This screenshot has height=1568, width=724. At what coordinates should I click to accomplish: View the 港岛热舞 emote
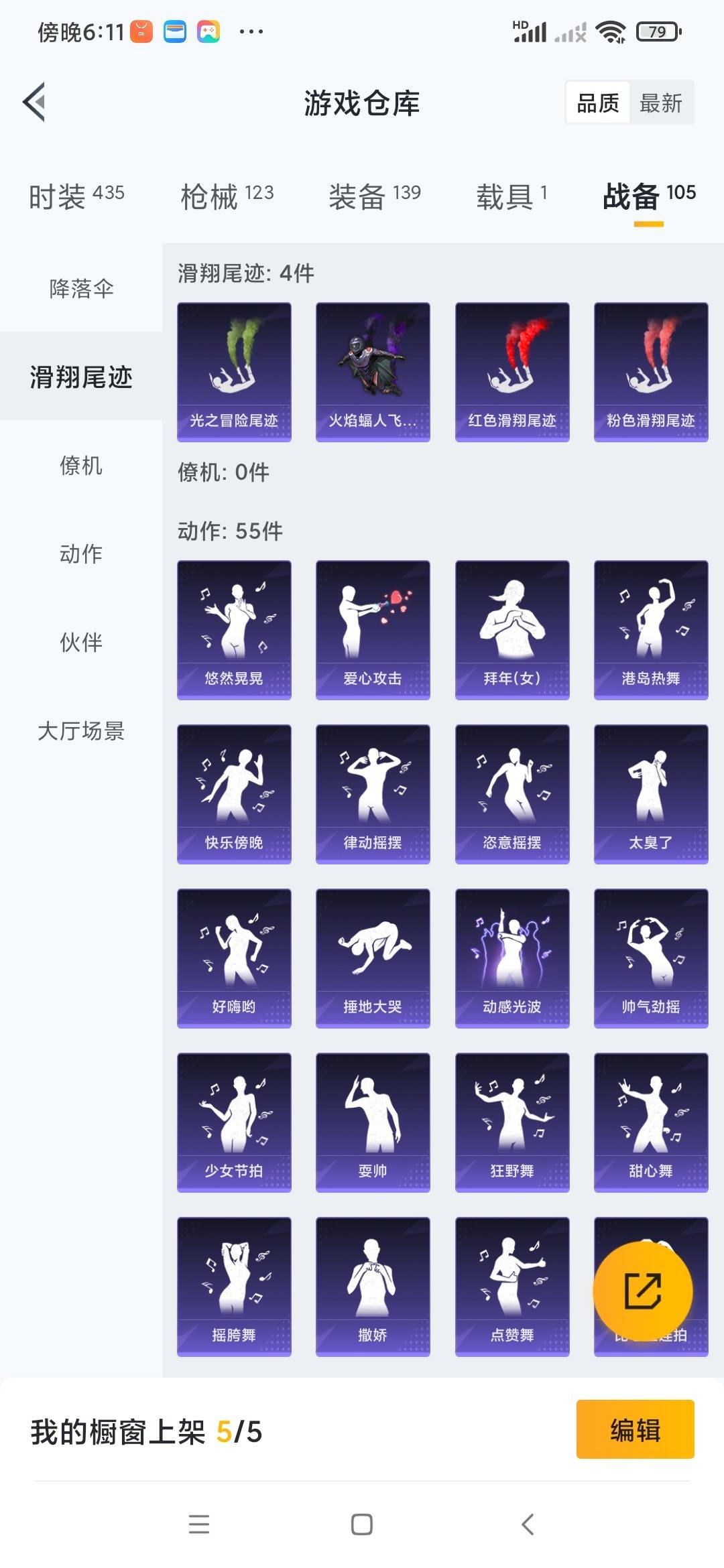(651, 630)
